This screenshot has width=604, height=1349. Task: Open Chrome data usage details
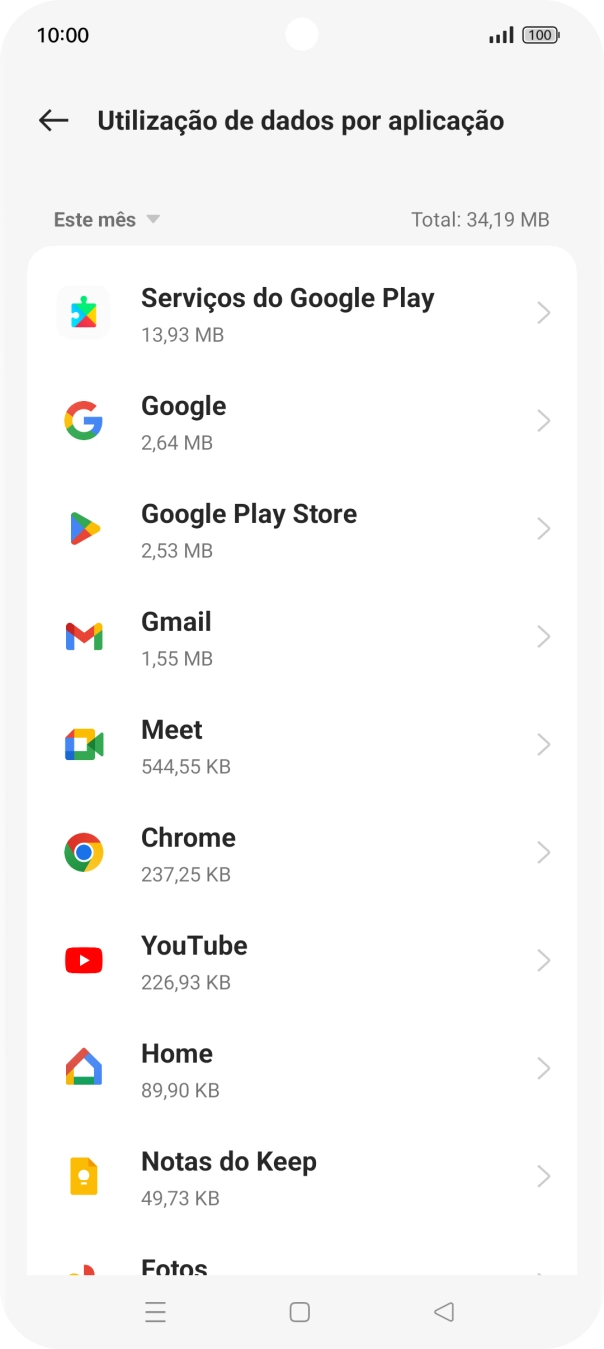point(302,853)
